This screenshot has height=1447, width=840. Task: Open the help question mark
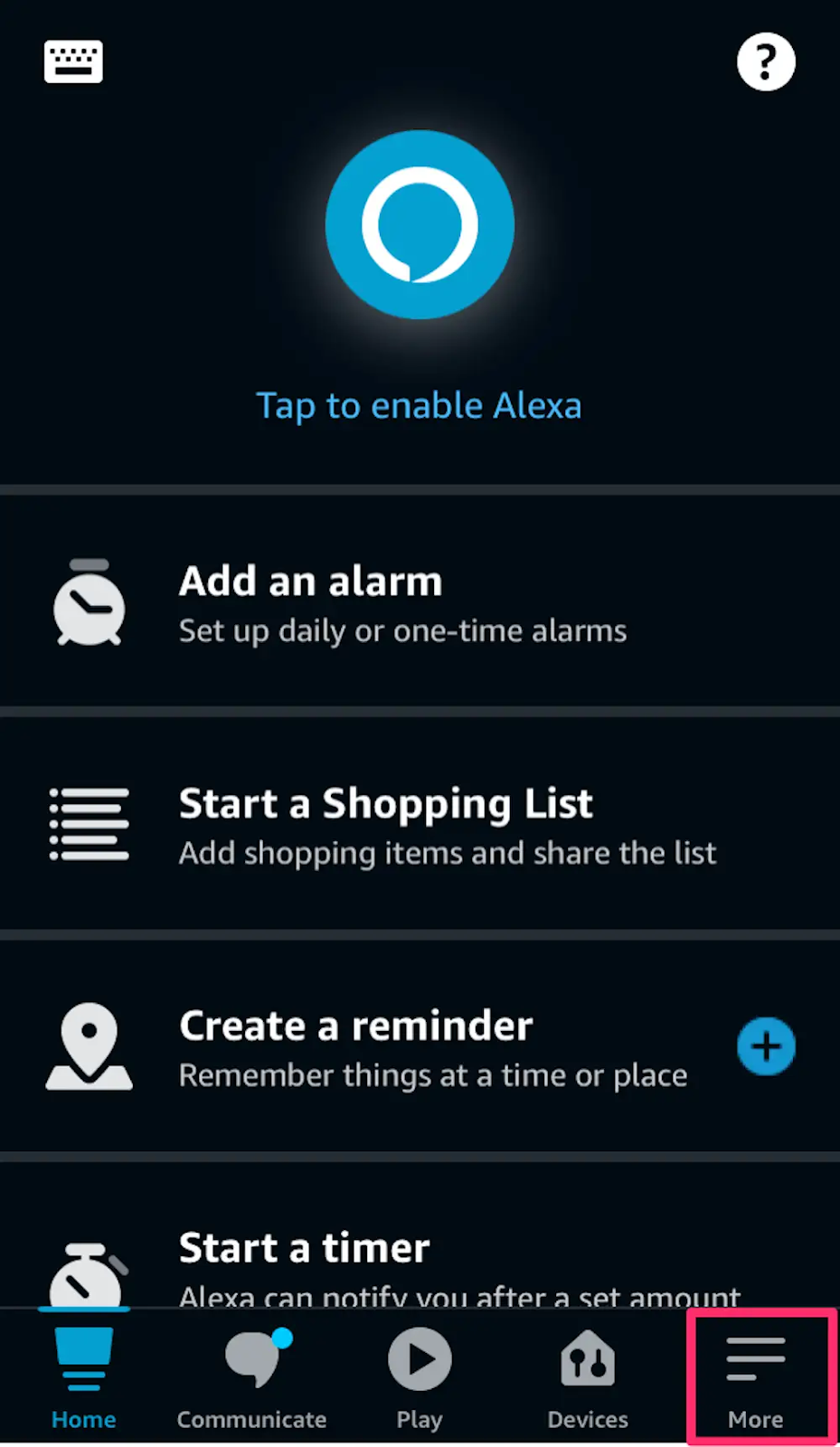pos(765,61)
